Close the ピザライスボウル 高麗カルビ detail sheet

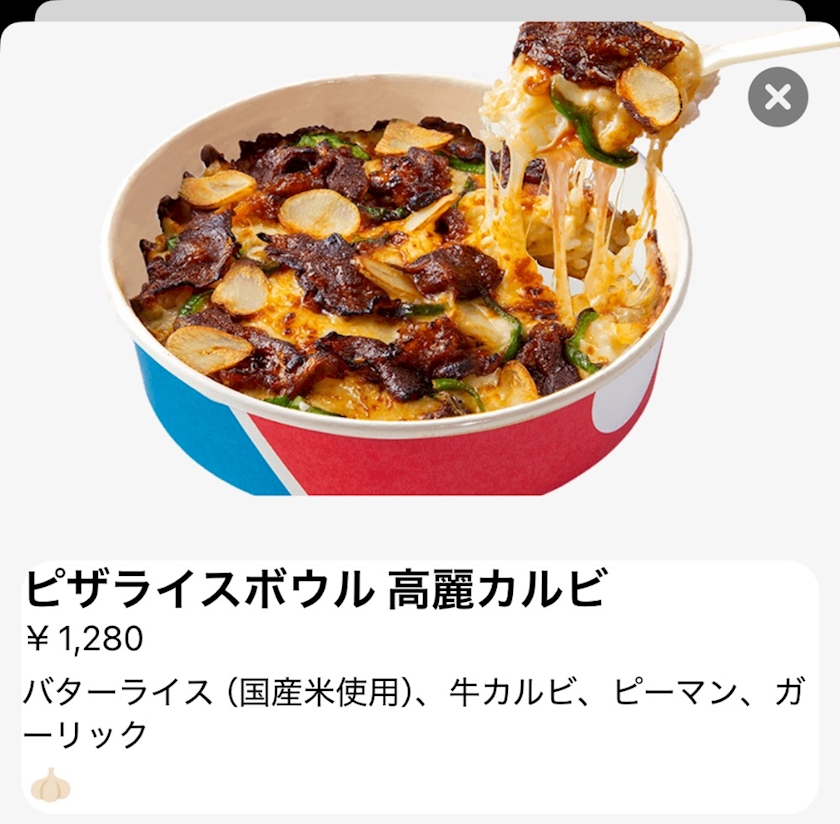(777, 97)
